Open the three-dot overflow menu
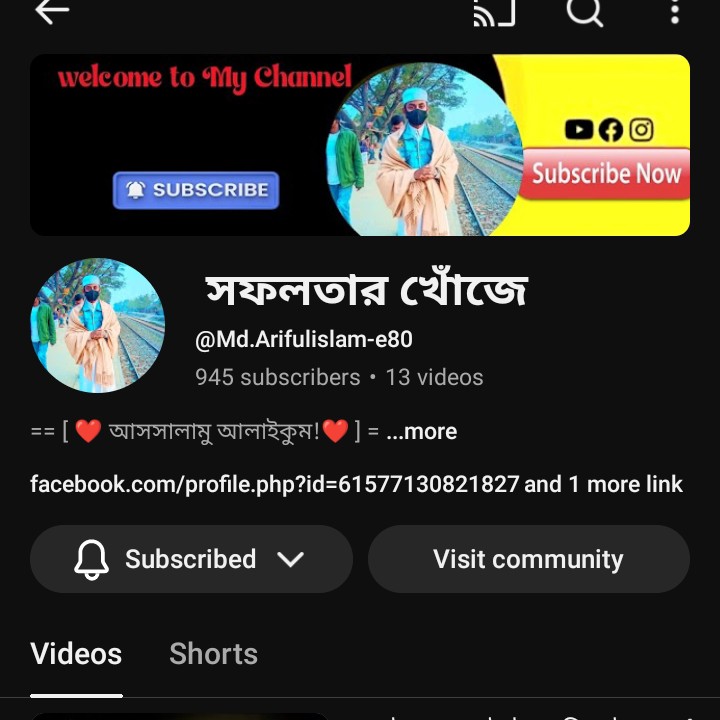Viewport: 720px width, 720px height. (x=675, y=12)
